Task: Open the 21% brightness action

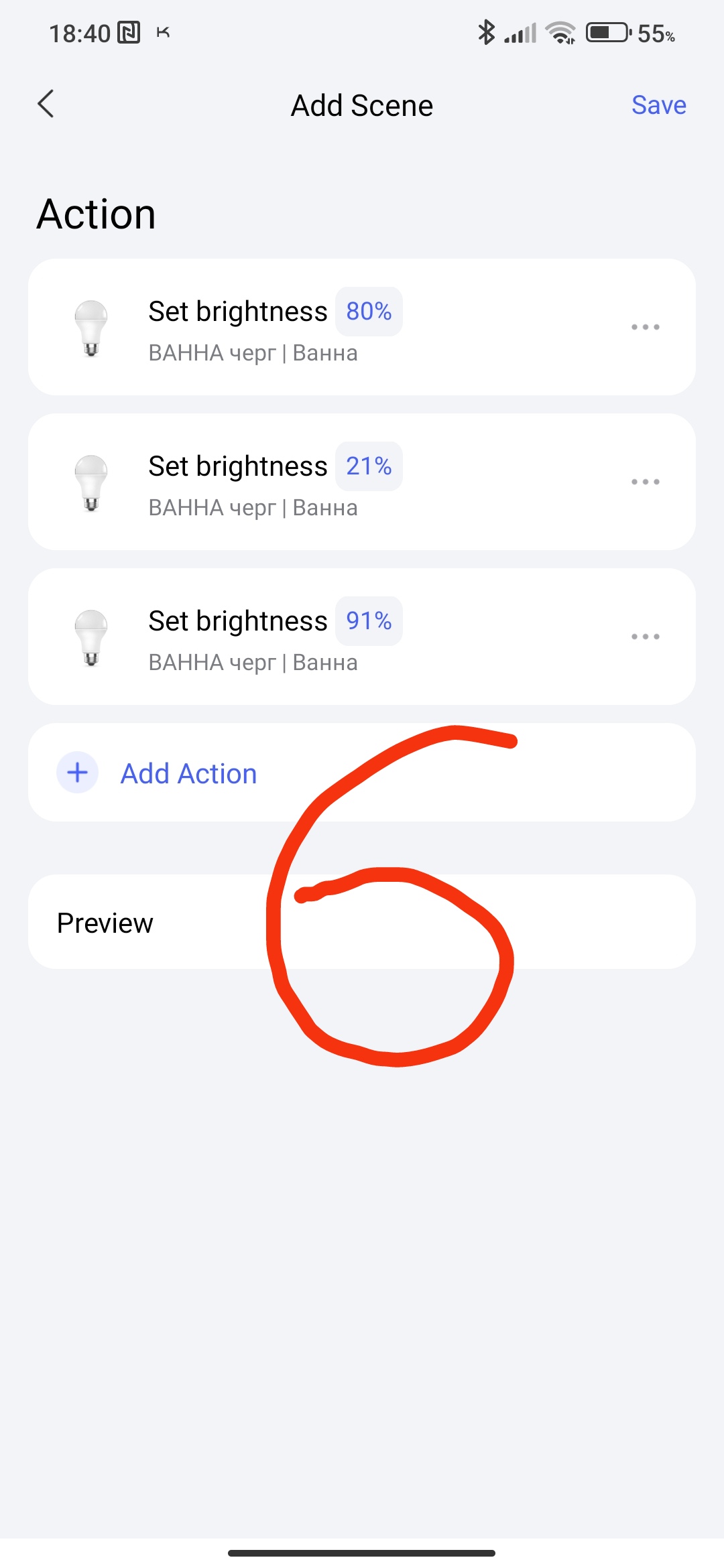Action: [302, 482]
